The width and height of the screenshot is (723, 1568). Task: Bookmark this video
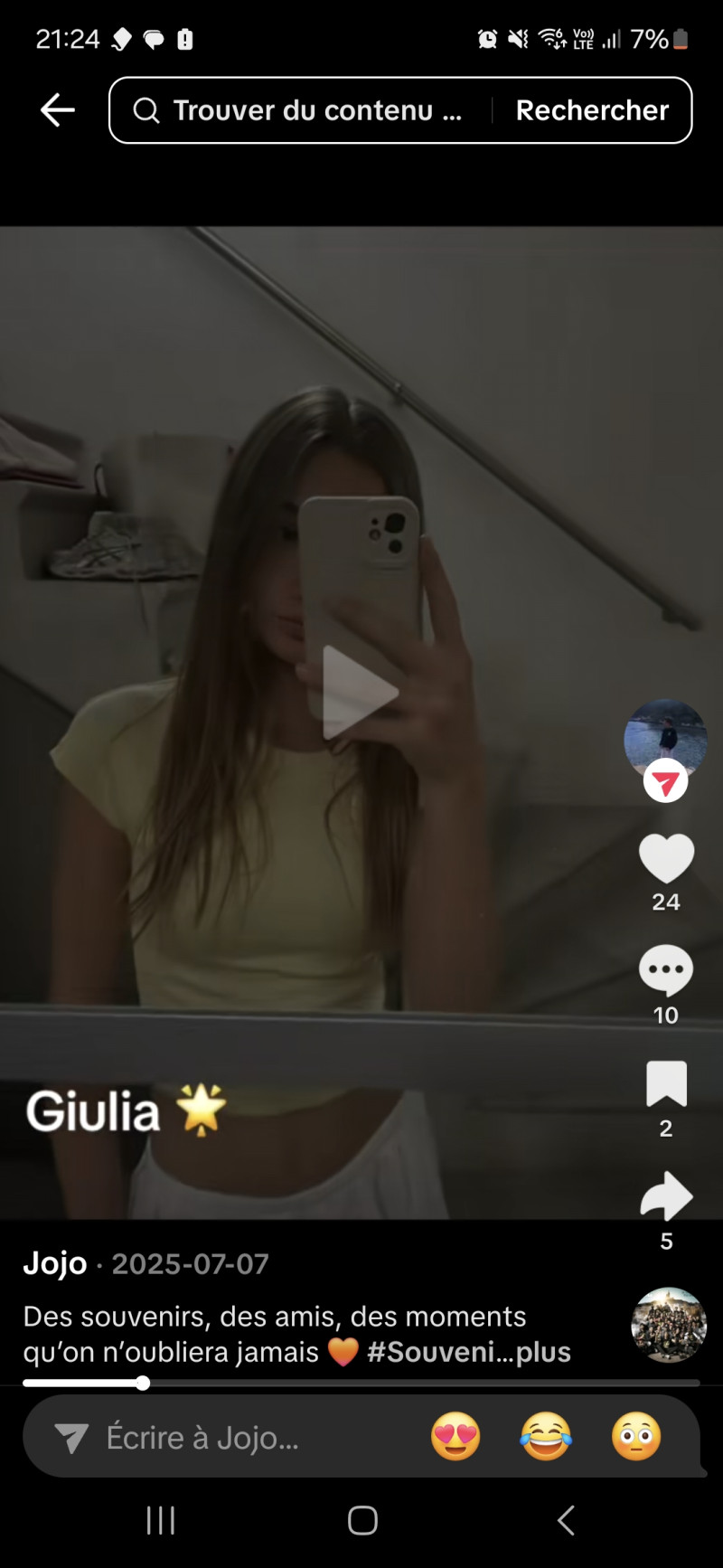click(666, 1084)
